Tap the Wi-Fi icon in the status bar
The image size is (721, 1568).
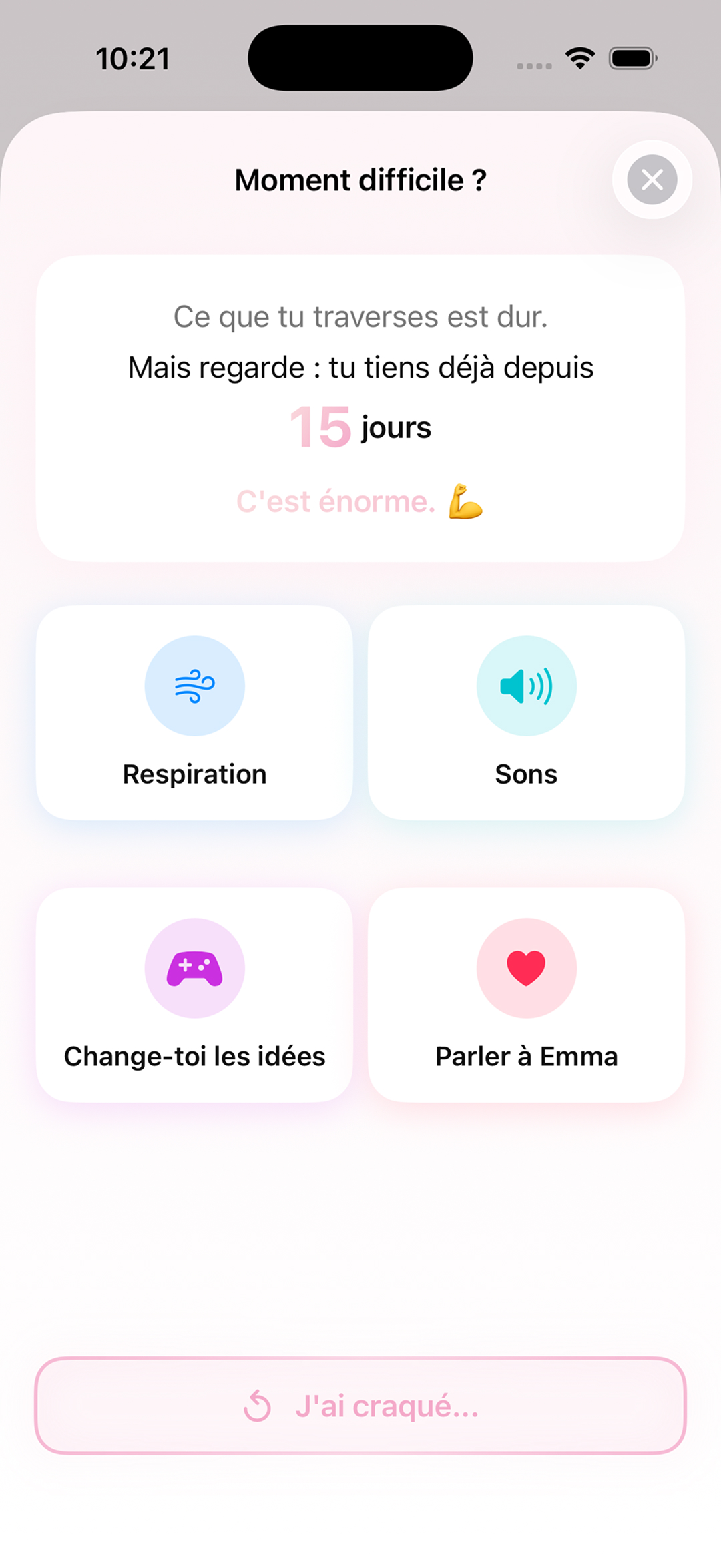point(579,59)
